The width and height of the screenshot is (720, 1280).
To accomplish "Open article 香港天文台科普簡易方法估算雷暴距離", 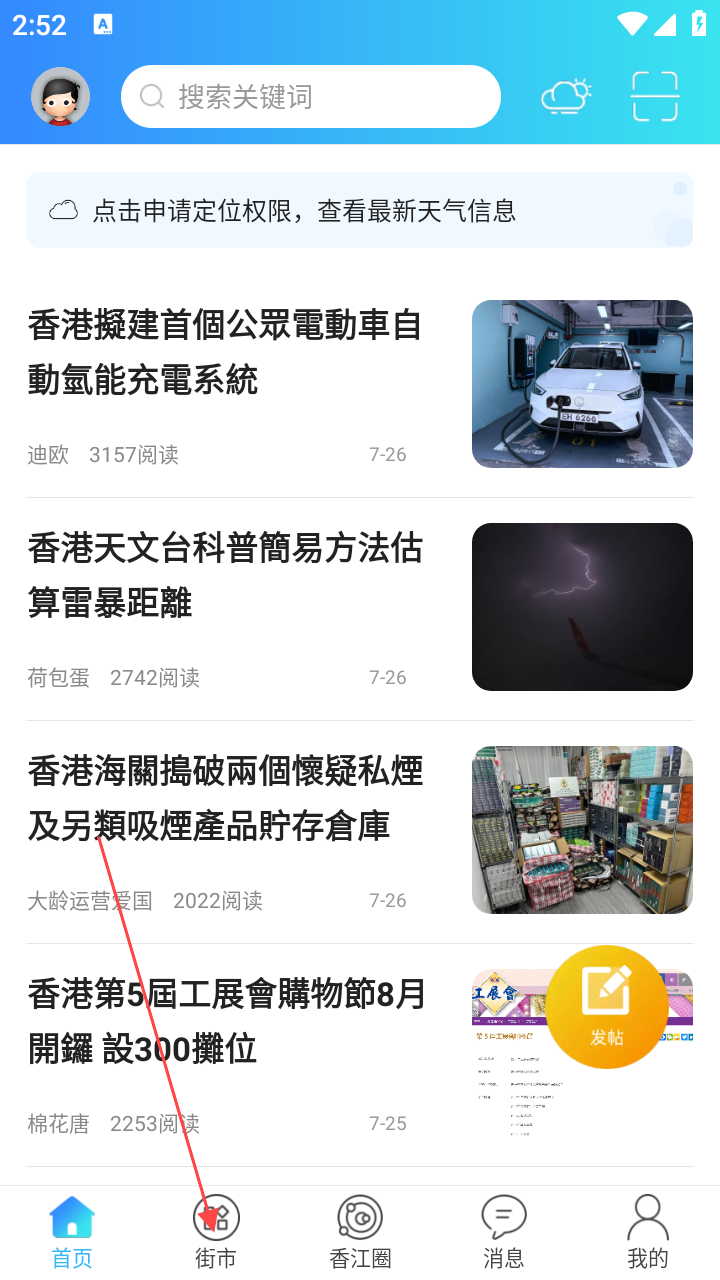I will pyautogui.click(x=226, y=576).
